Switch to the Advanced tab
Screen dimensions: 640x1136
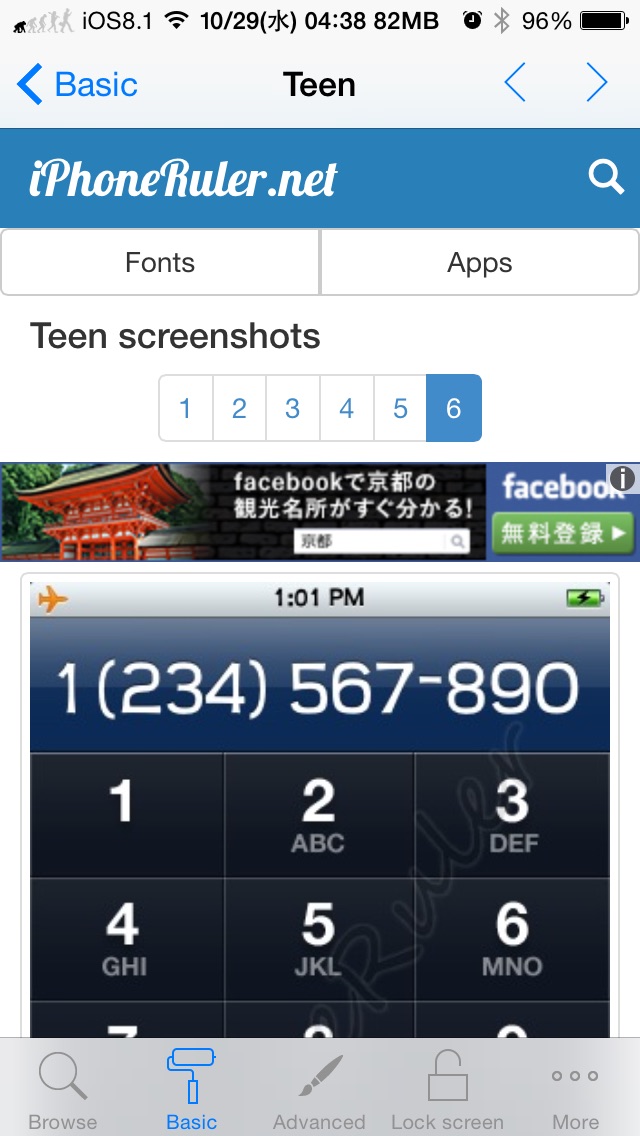(x=319, y=1090)
